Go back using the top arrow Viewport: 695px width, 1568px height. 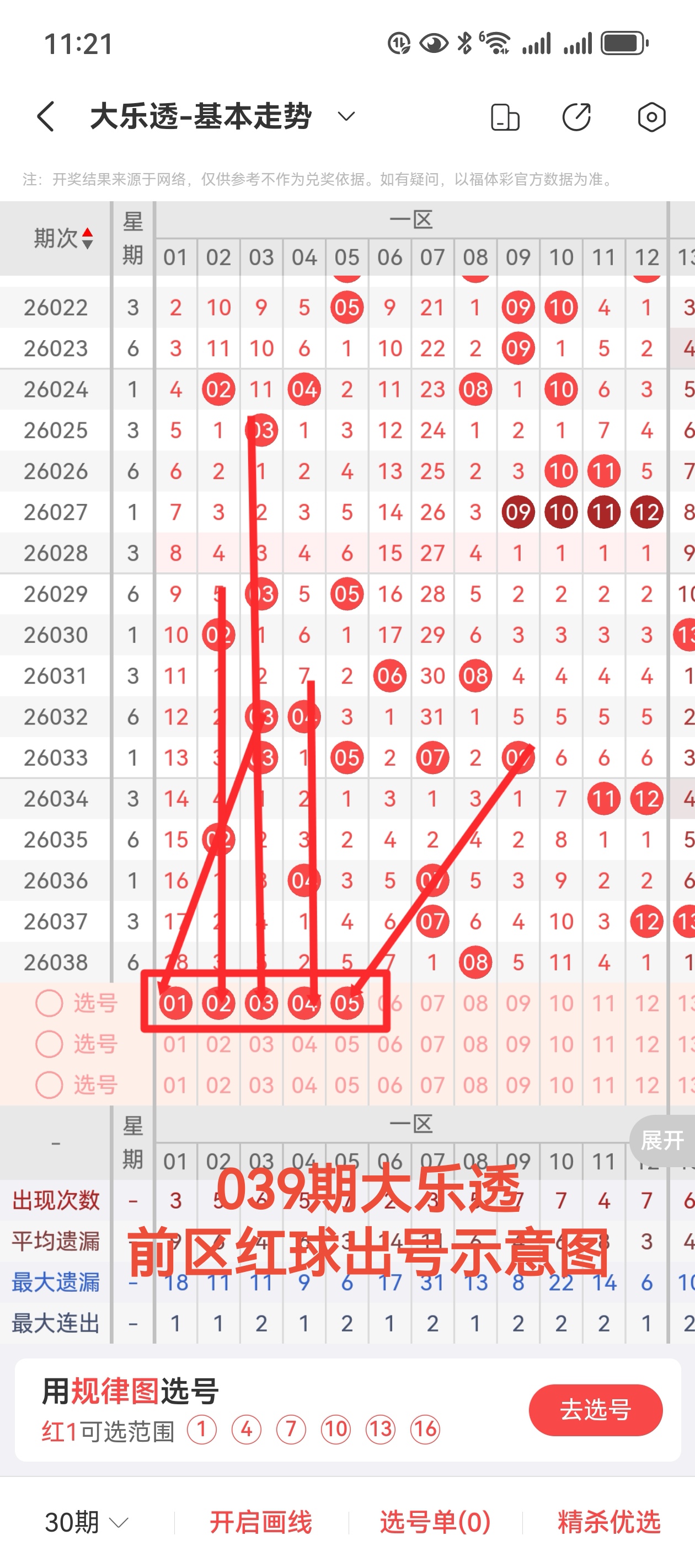[46, 116]
